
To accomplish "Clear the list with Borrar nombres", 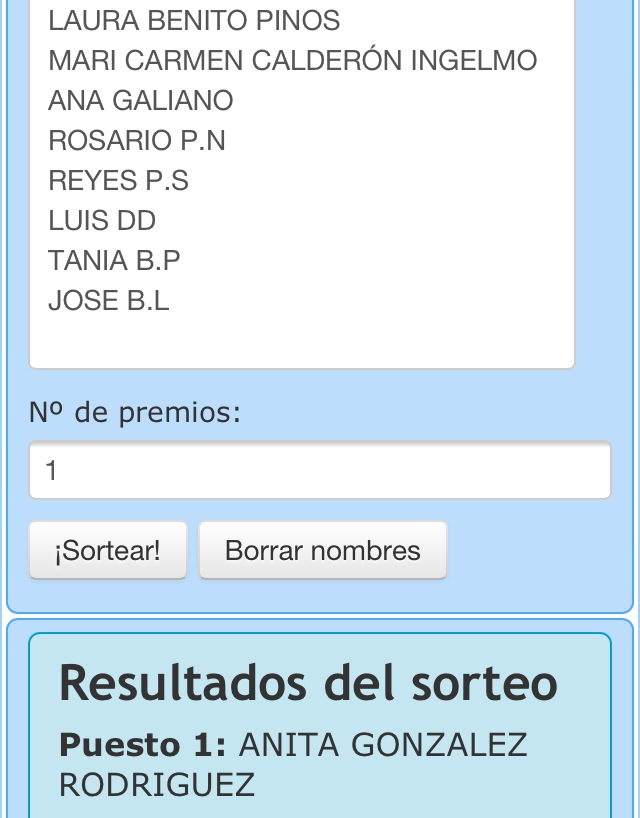I will (x=322, y=550).
